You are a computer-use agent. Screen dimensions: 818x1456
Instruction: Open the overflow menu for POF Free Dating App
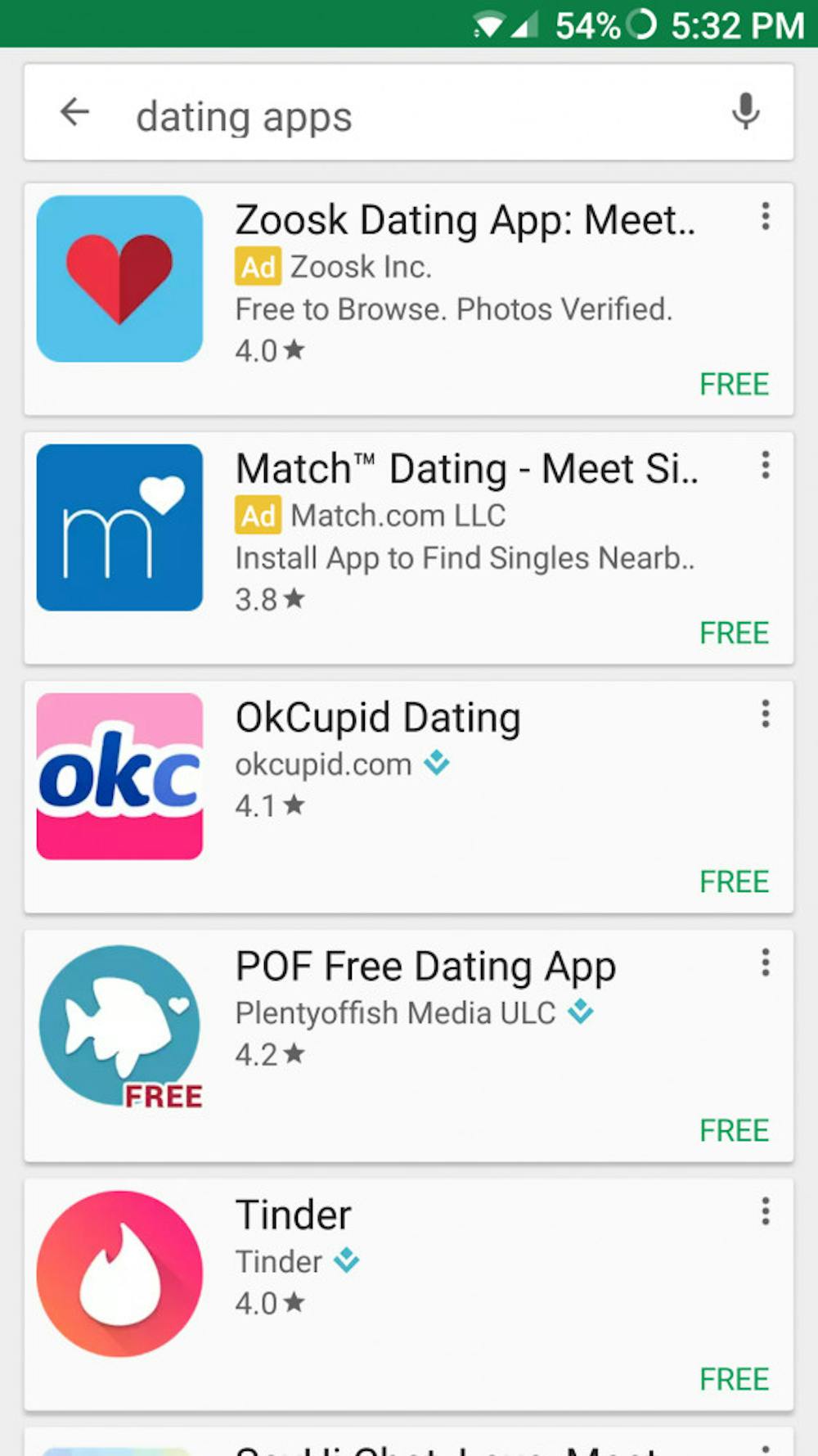(x=766, y=963)
